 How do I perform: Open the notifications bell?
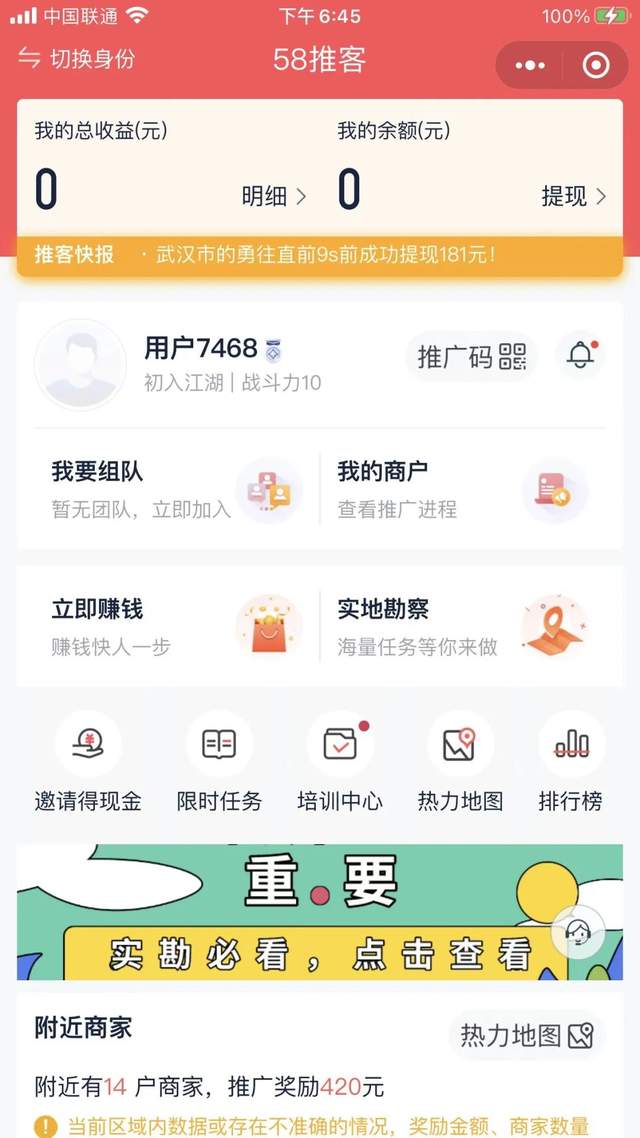580,356
